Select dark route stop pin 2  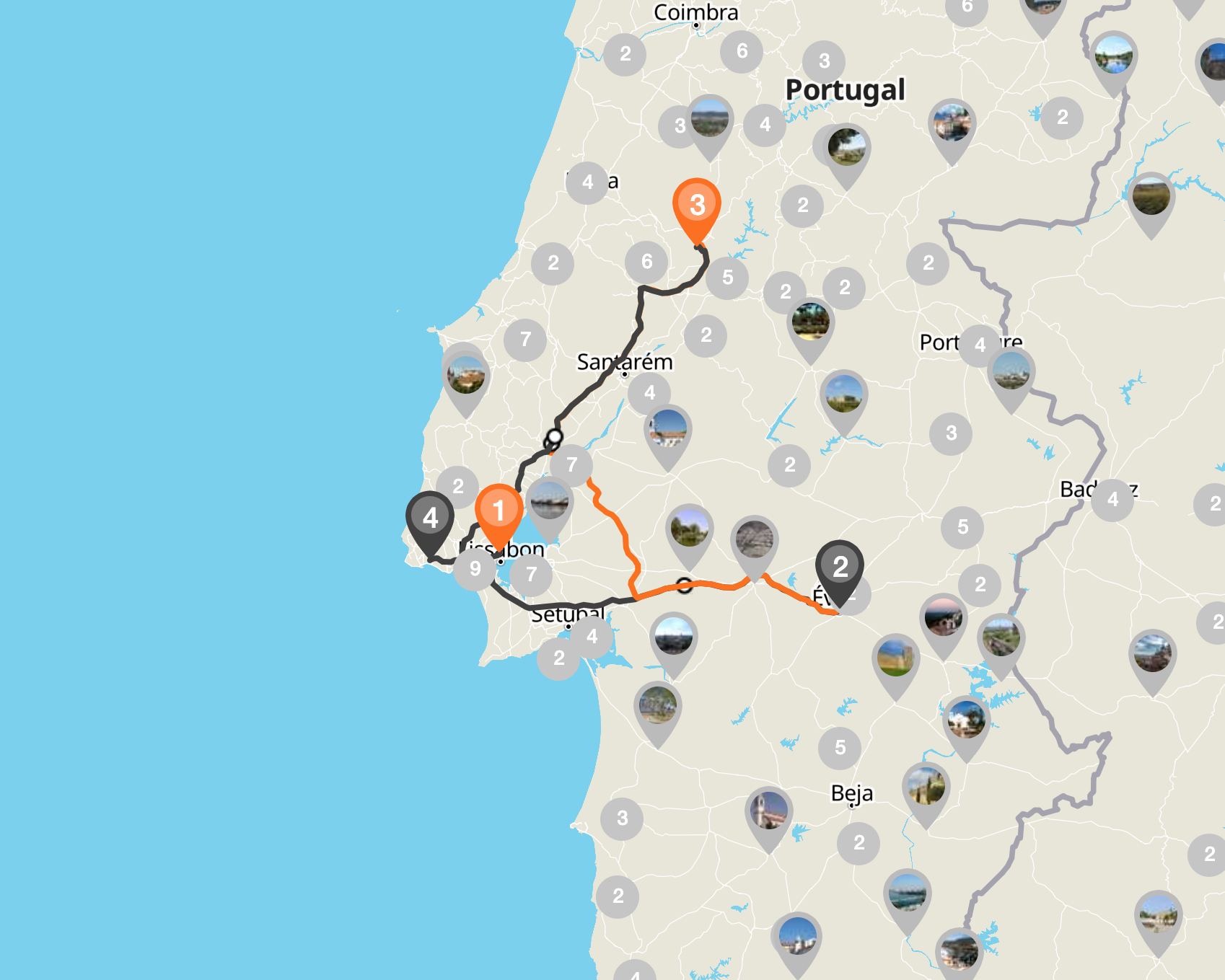pos(840,567)
